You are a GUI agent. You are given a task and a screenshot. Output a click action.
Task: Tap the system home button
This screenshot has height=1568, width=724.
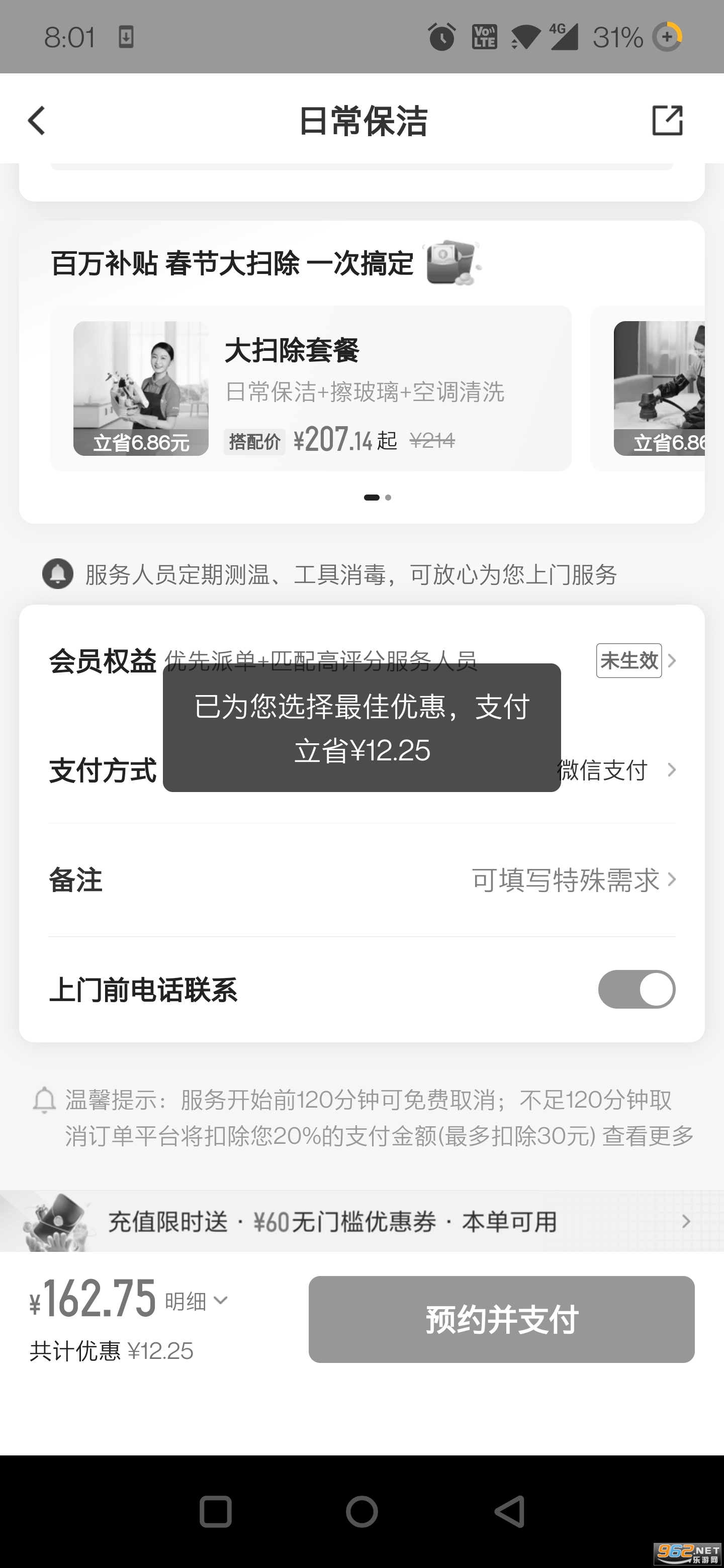361,1511
